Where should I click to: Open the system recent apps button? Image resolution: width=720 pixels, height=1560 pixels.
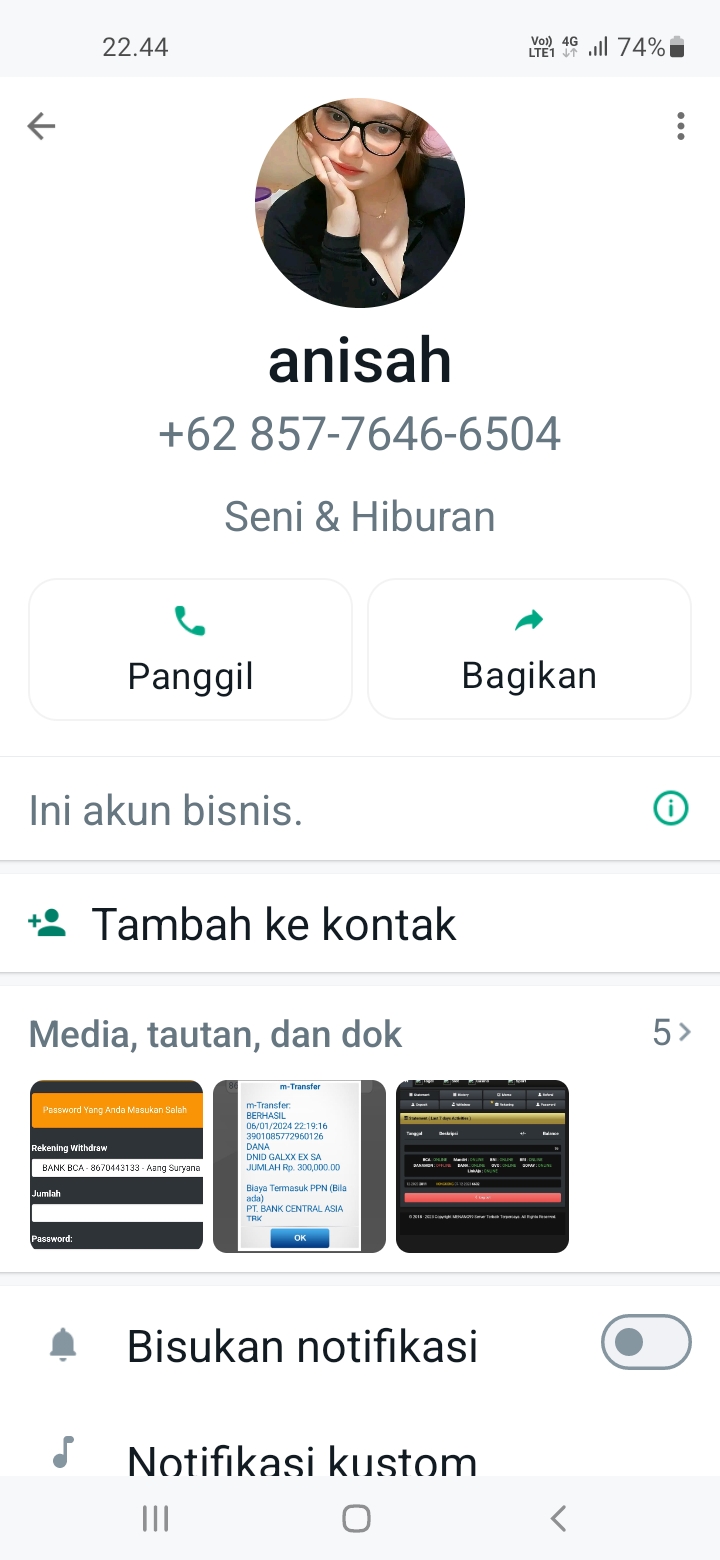[155, 1518]
